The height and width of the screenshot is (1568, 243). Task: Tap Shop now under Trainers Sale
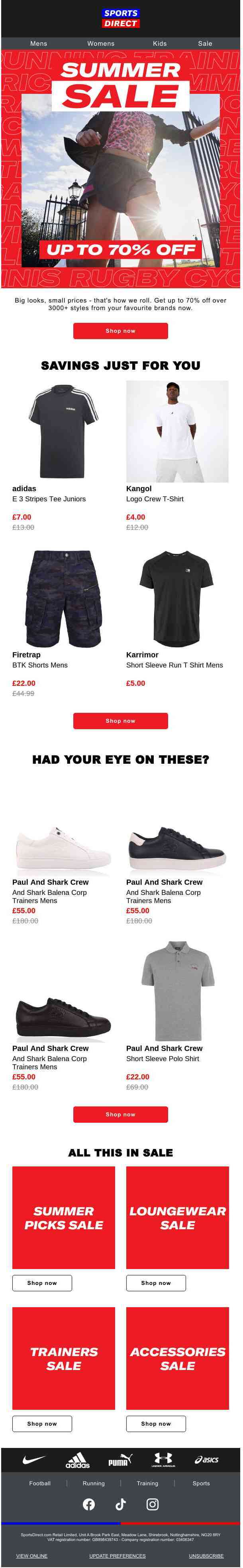[42, 1423]
